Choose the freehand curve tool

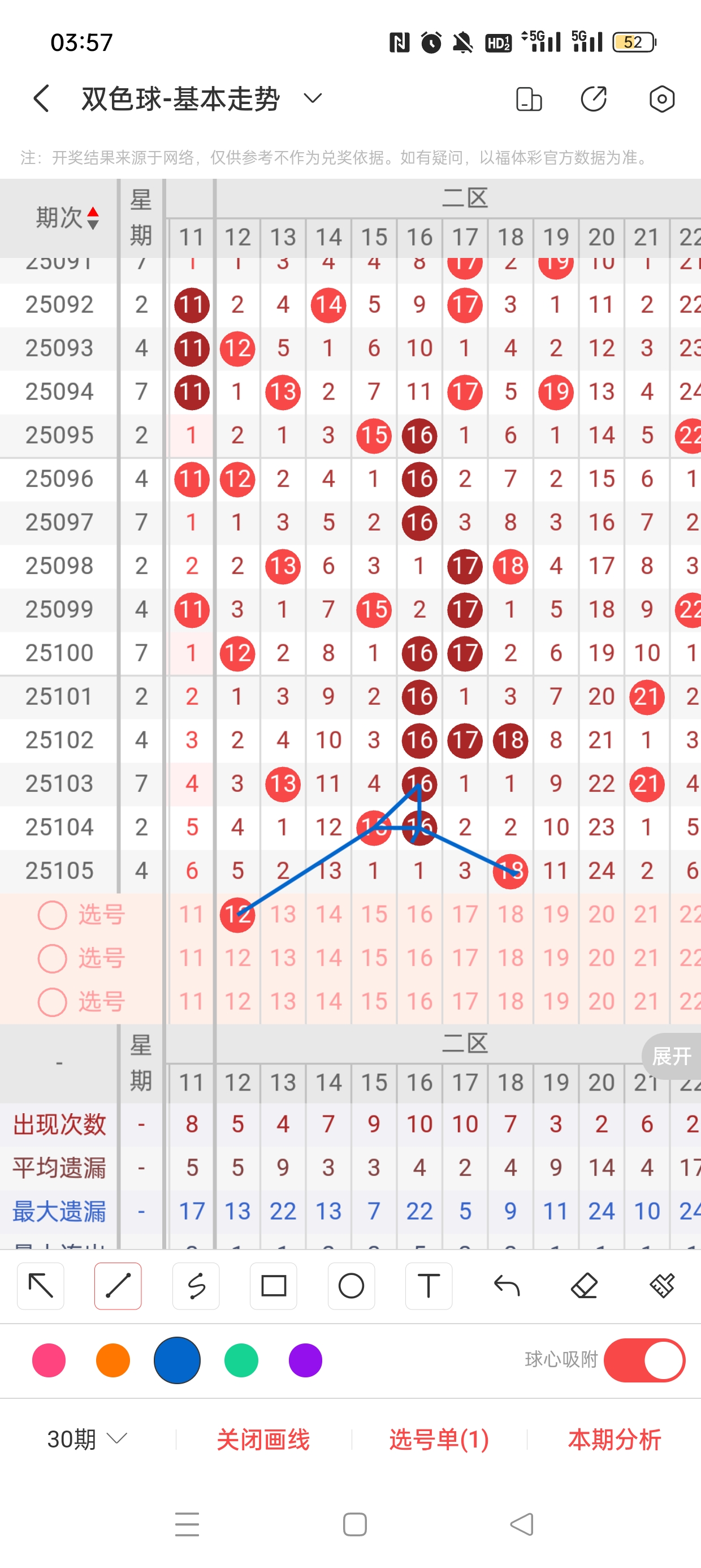click(x=196, y=1286)
